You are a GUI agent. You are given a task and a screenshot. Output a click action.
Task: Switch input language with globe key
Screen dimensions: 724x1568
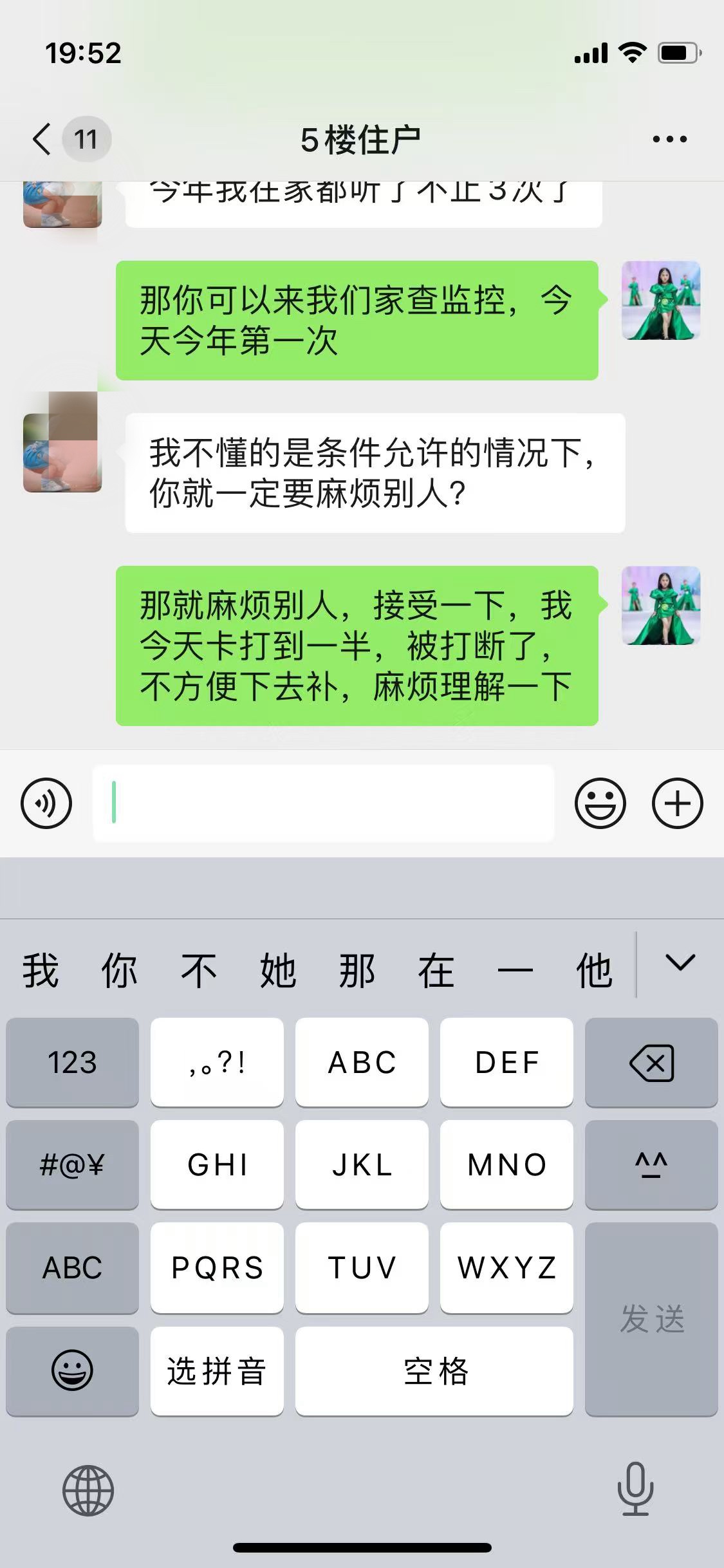(x=88, y=1490)
